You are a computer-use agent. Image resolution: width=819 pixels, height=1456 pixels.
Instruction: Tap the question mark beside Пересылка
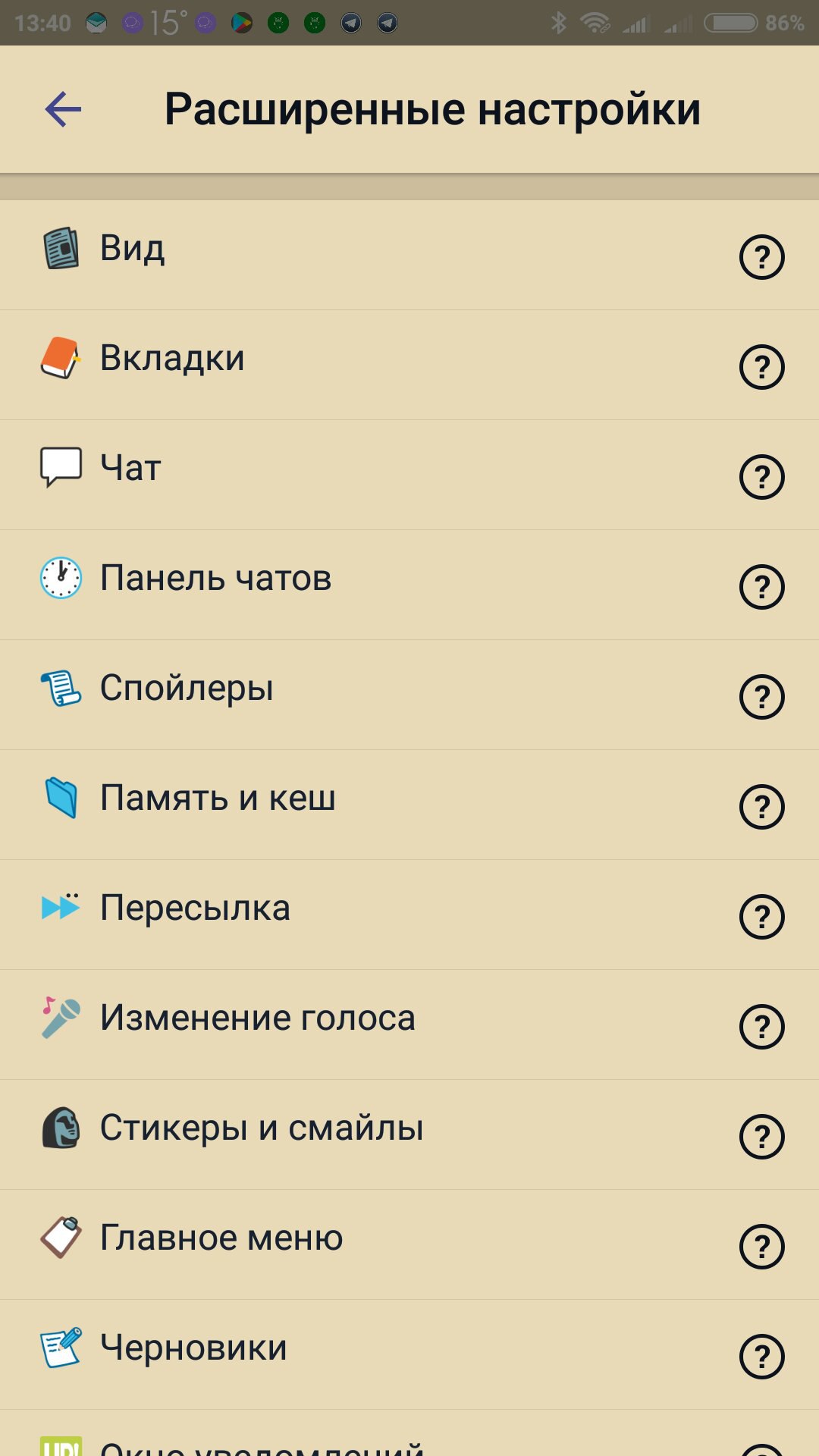click(761, 917)
